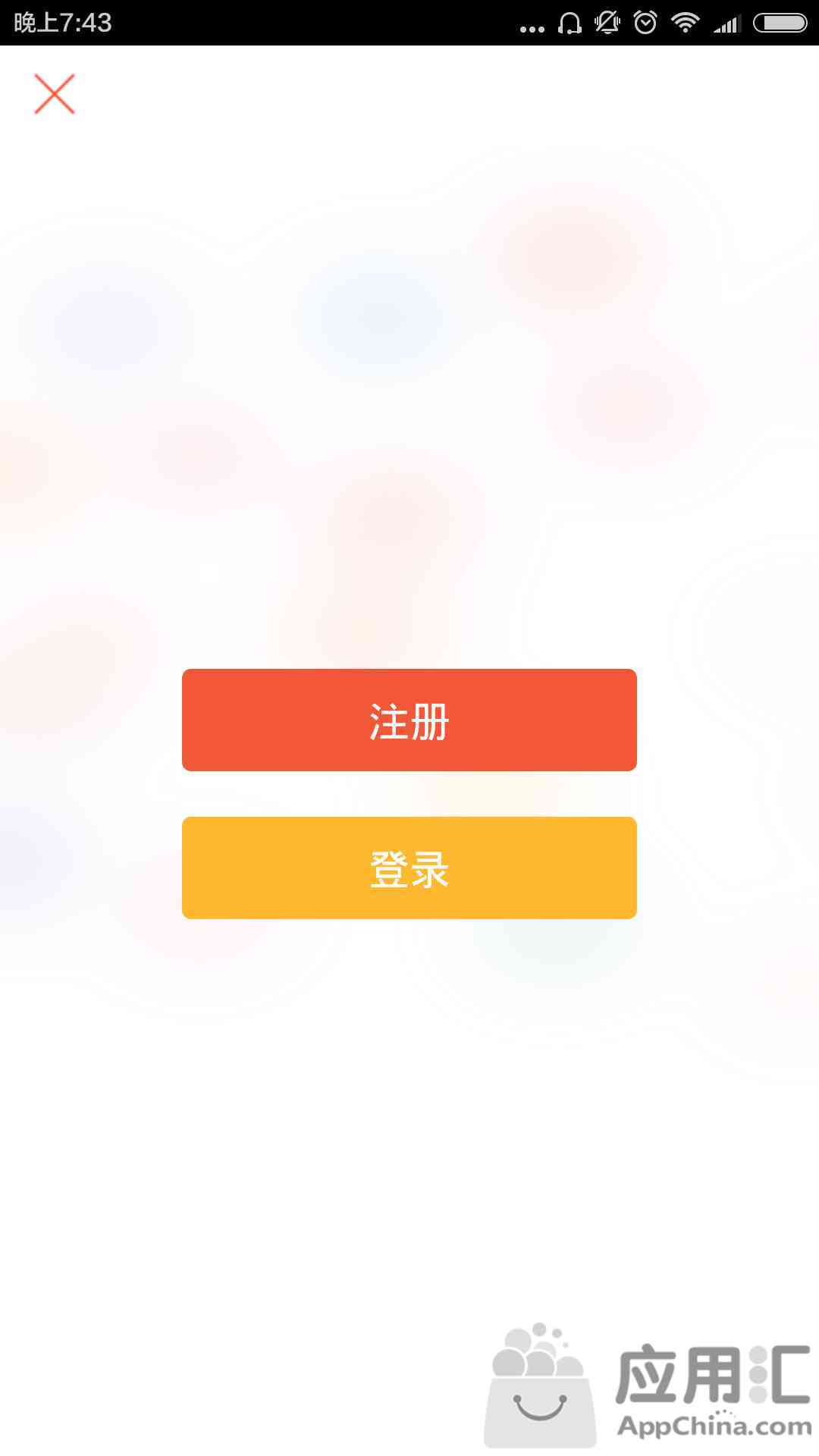The width and height of the screenshot is (819, 1456).
Task: Tap the yellow 登录 login button
Action: tap(409, 868)
